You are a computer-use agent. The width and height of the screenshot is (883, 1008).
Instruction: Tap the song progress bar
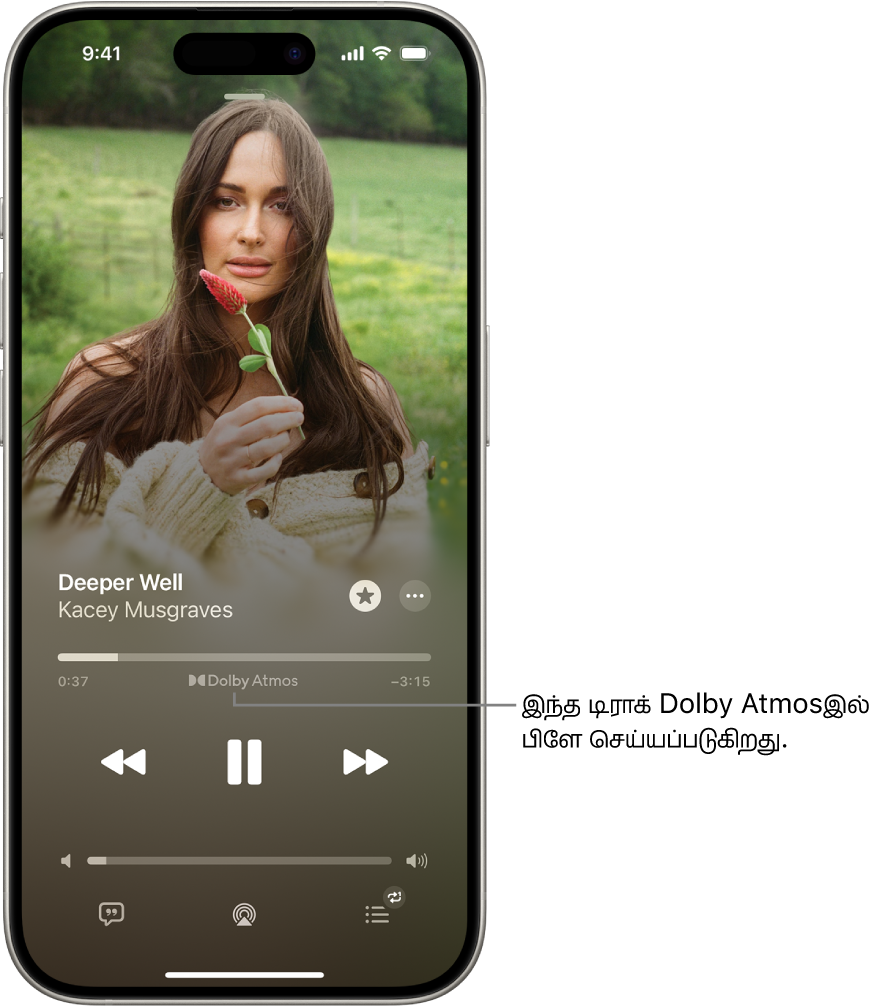tap(244, 657)
